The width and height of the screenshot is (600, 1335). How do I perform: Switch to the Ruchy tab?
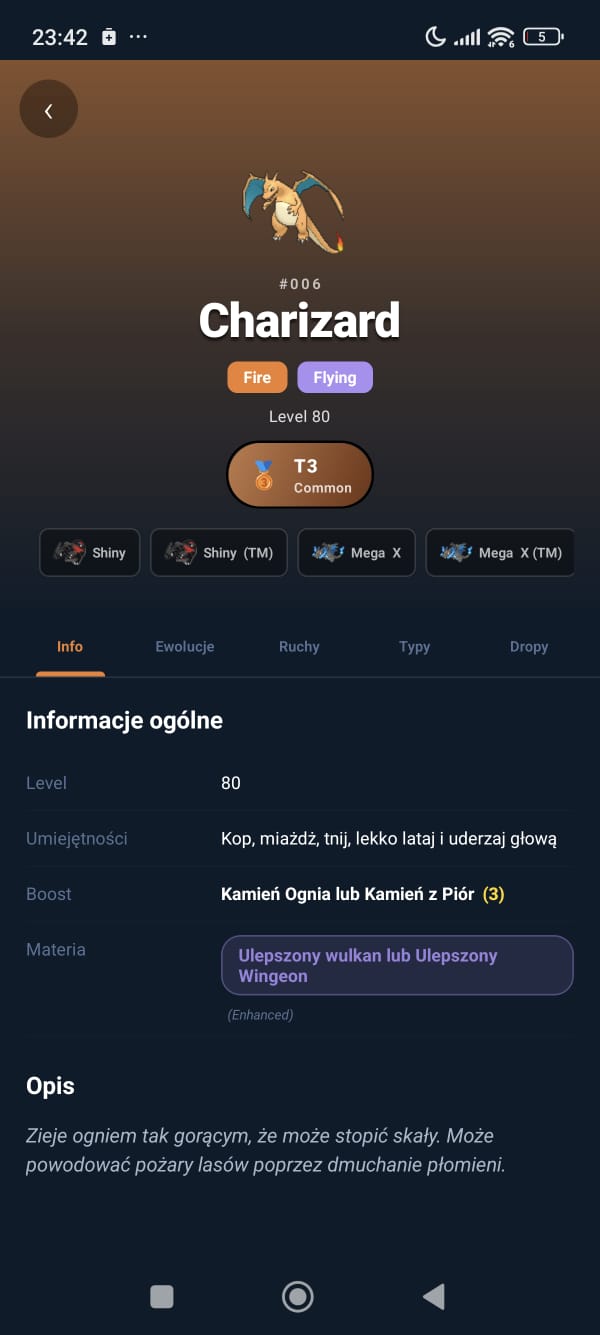(299, 646)
